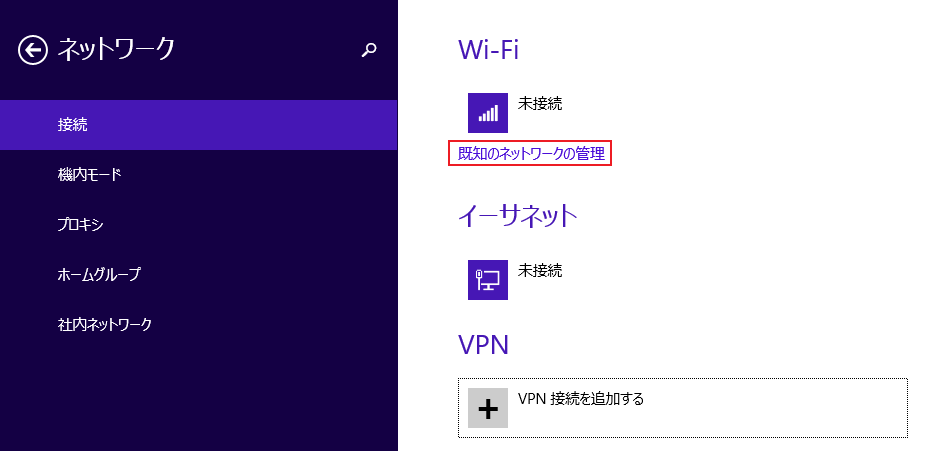
Task: Open the プロキシ section
Action: pos(80,225)
